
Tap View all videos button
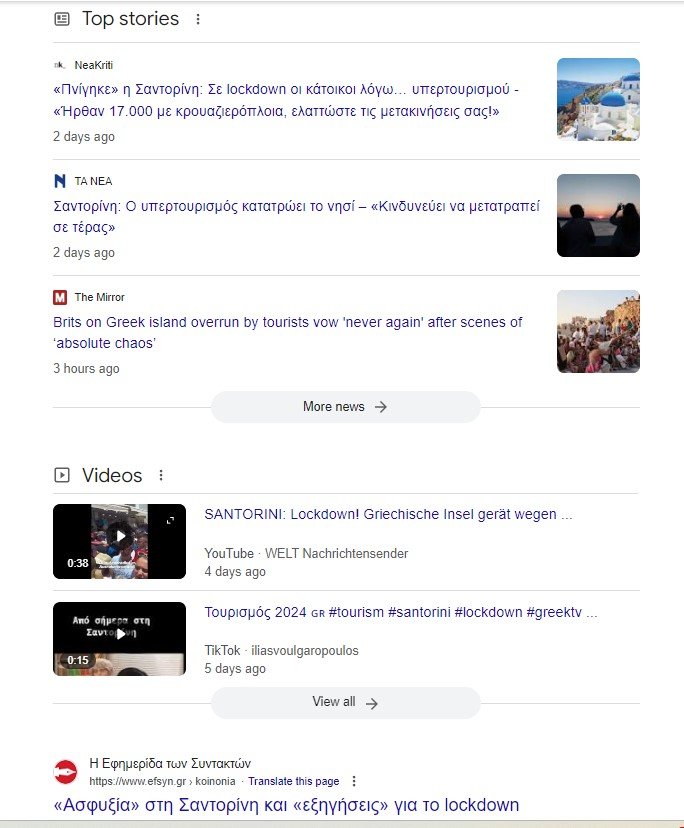pyautogui.click(x=345, y=702)
